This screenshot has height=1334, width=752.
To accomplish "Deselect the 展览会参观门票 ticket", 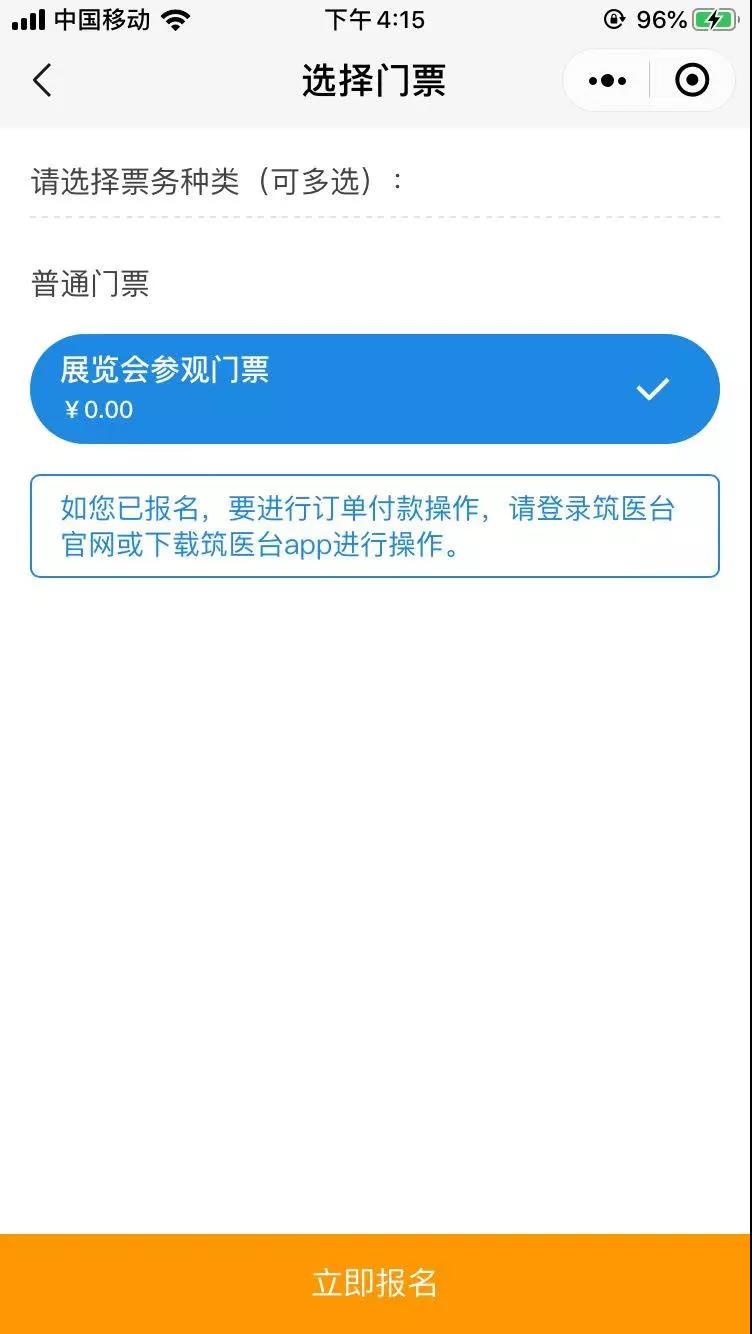I will tap(375, 389).
